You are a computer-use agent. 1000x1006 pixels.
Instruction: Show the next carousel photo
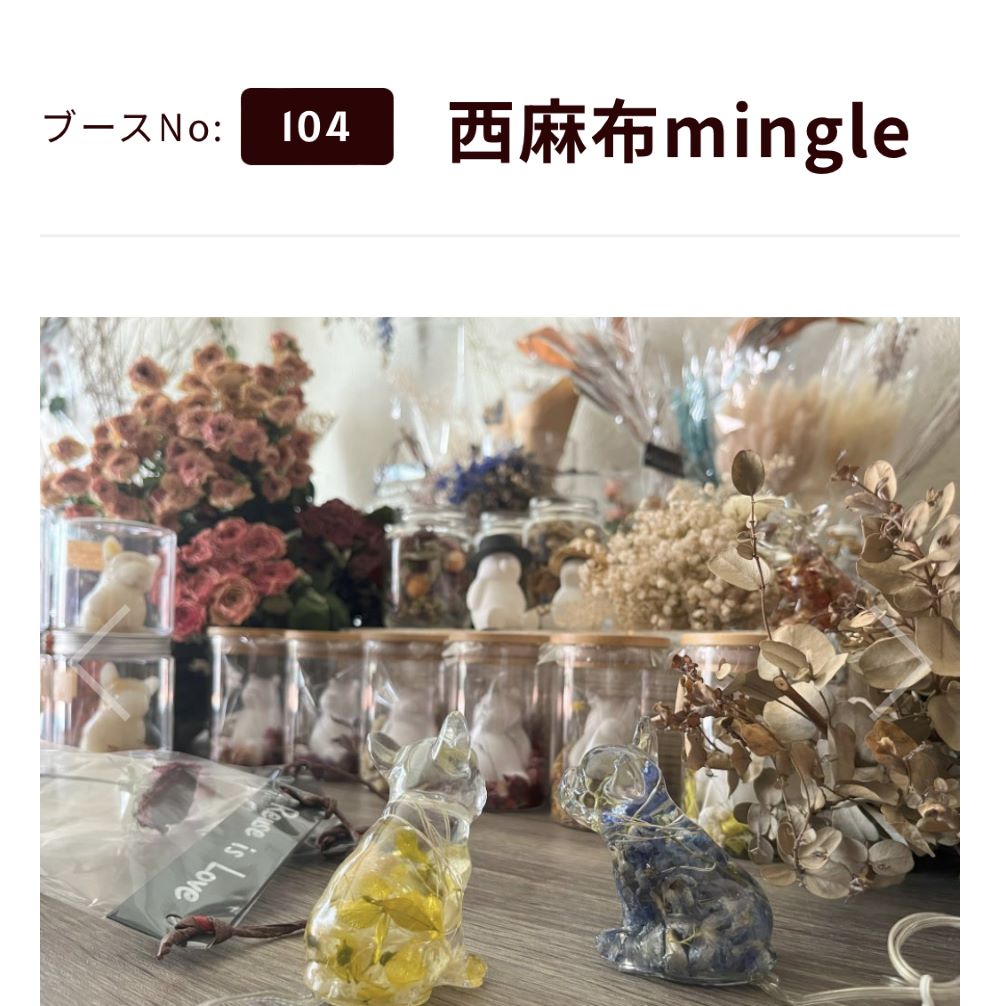point(899,662)
